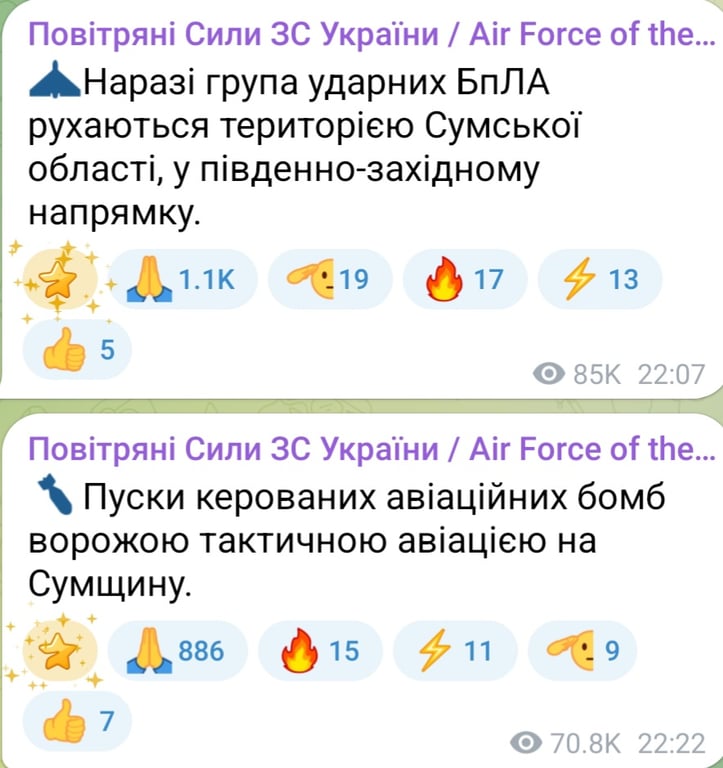Tap the call-me-hand reaction showing 19
The width and height of the screenshot is (723, 768).
tap(329, 280)
